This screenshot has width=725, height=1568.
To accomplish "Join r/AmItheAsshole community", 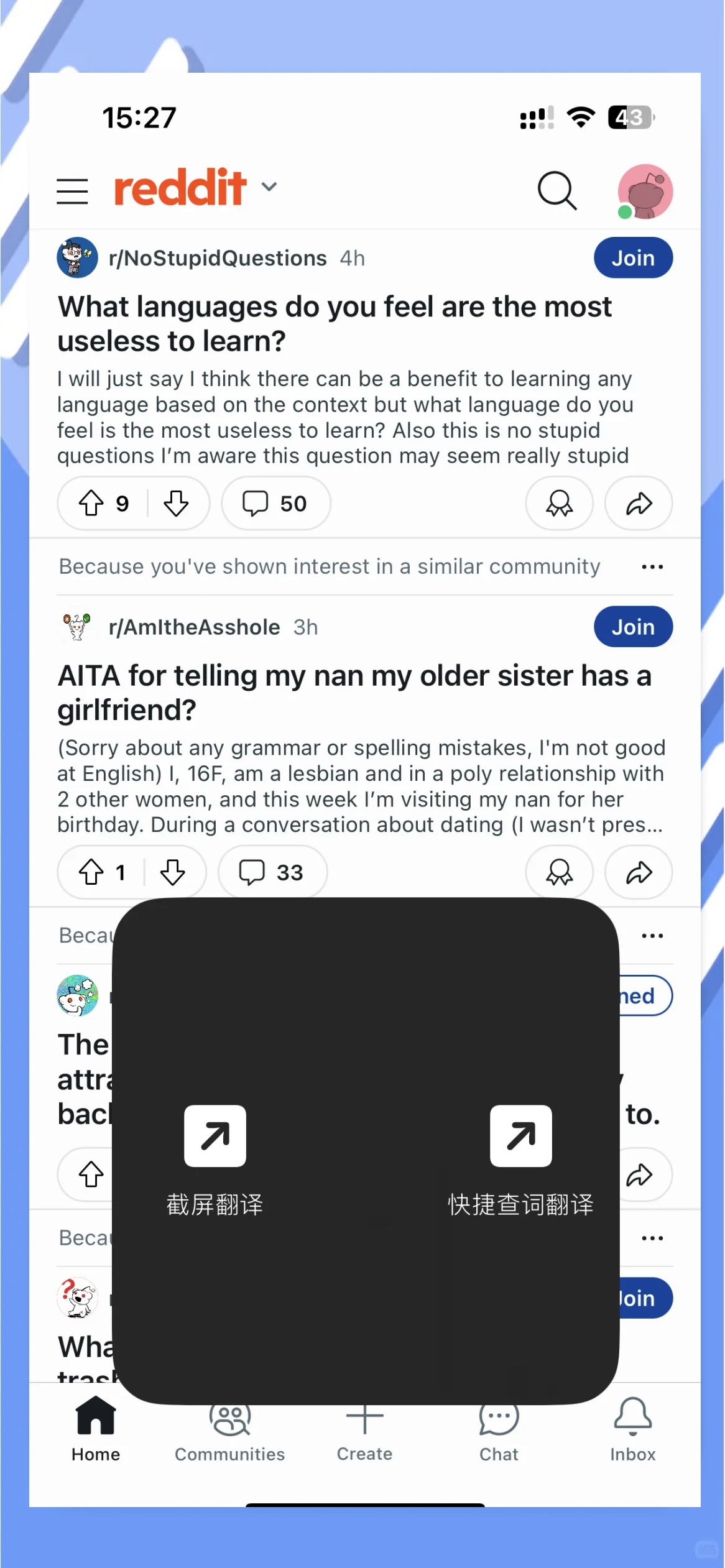I will click(x=632, y=626).
